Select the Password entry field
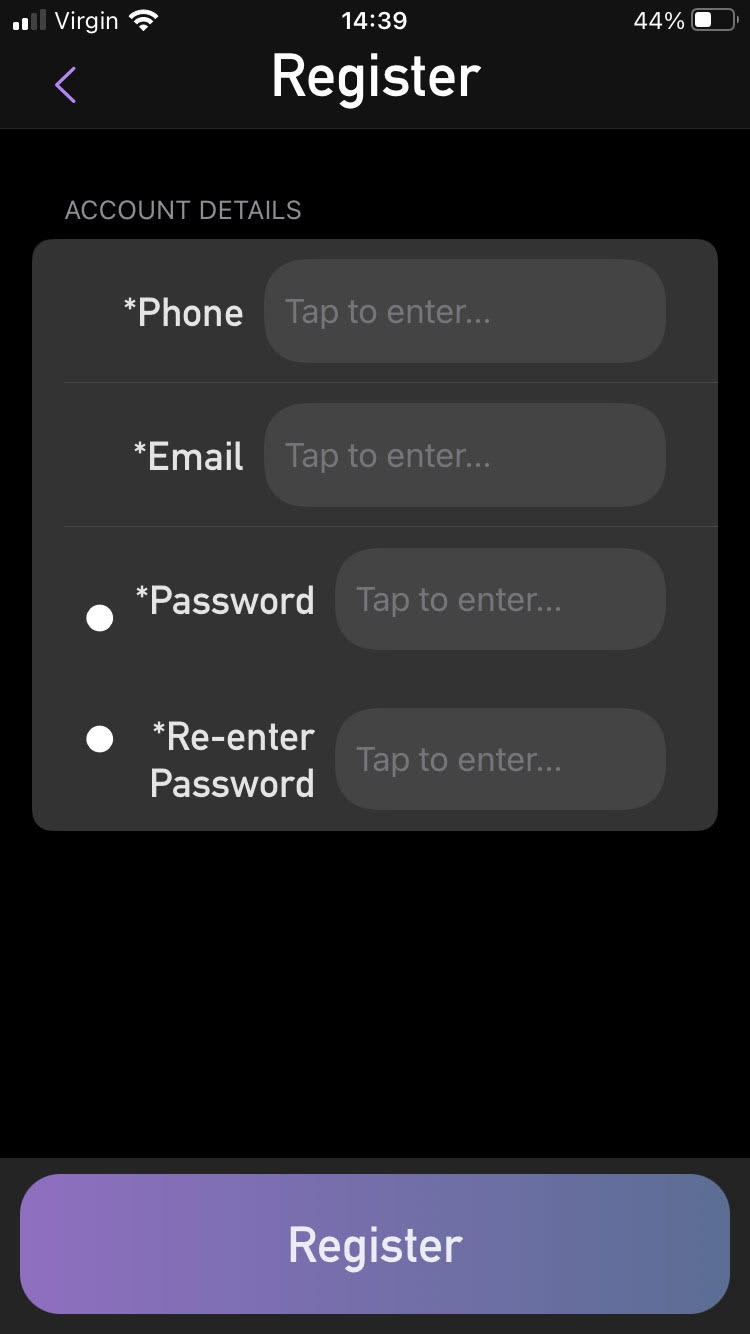This screenshot has height=1334, width=750. [x=500, y=600]
